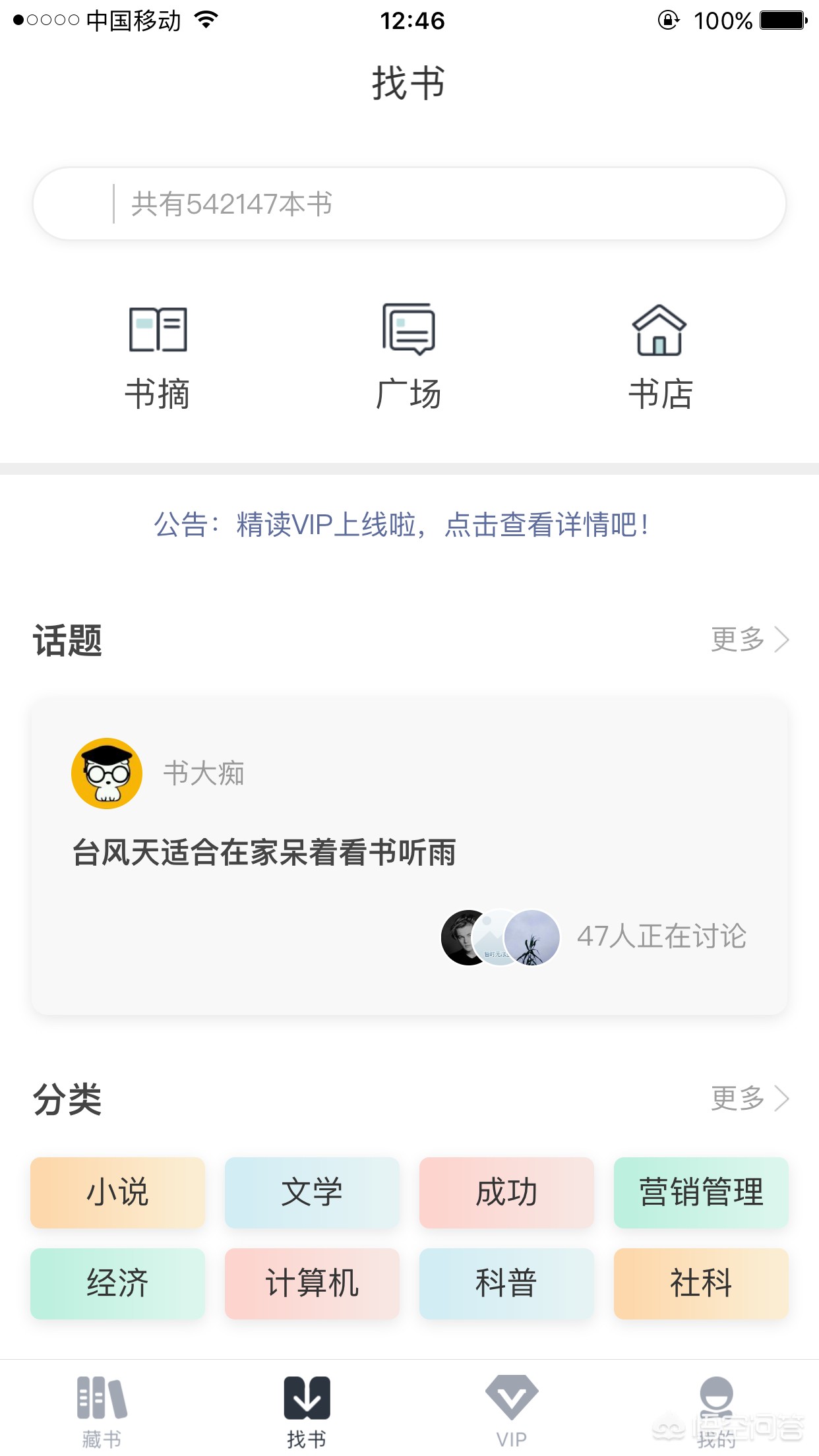Viewport: 819px width, 1456px height.
Task: View the 精读VIP announcement details
Action: click(402, 525)
